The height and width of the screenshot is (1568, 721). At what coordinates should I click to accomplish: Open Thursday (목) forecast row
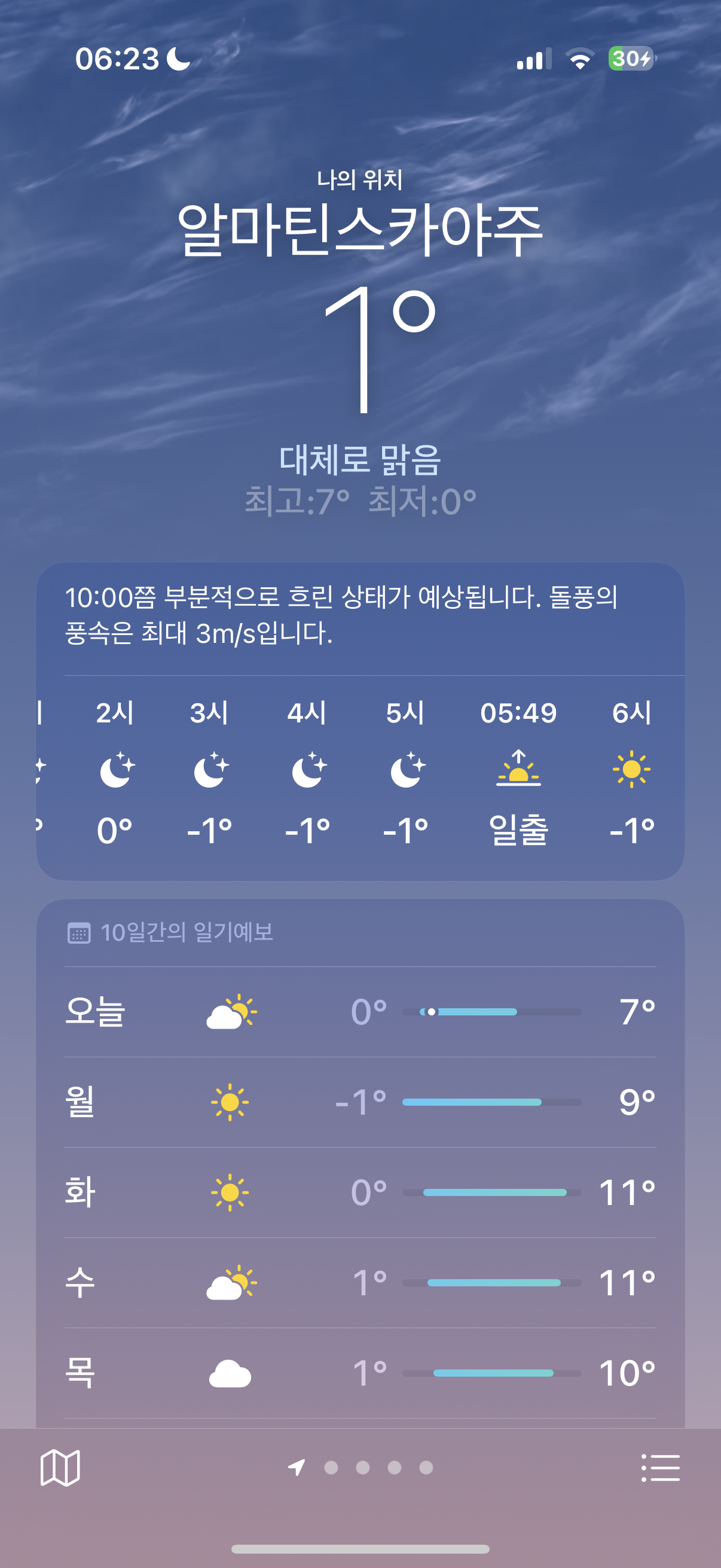click(360, 1372)
